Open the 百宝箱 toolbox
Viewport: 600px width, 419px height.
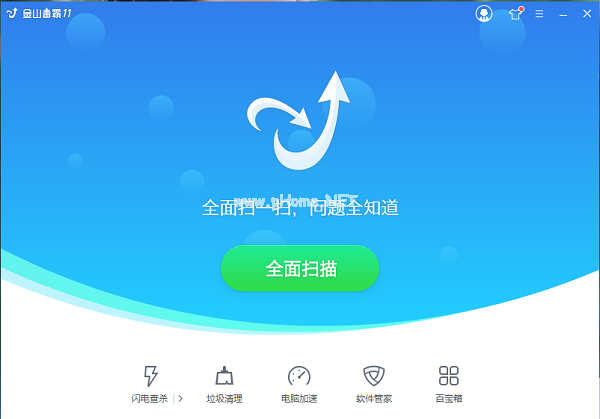[448, 384]
